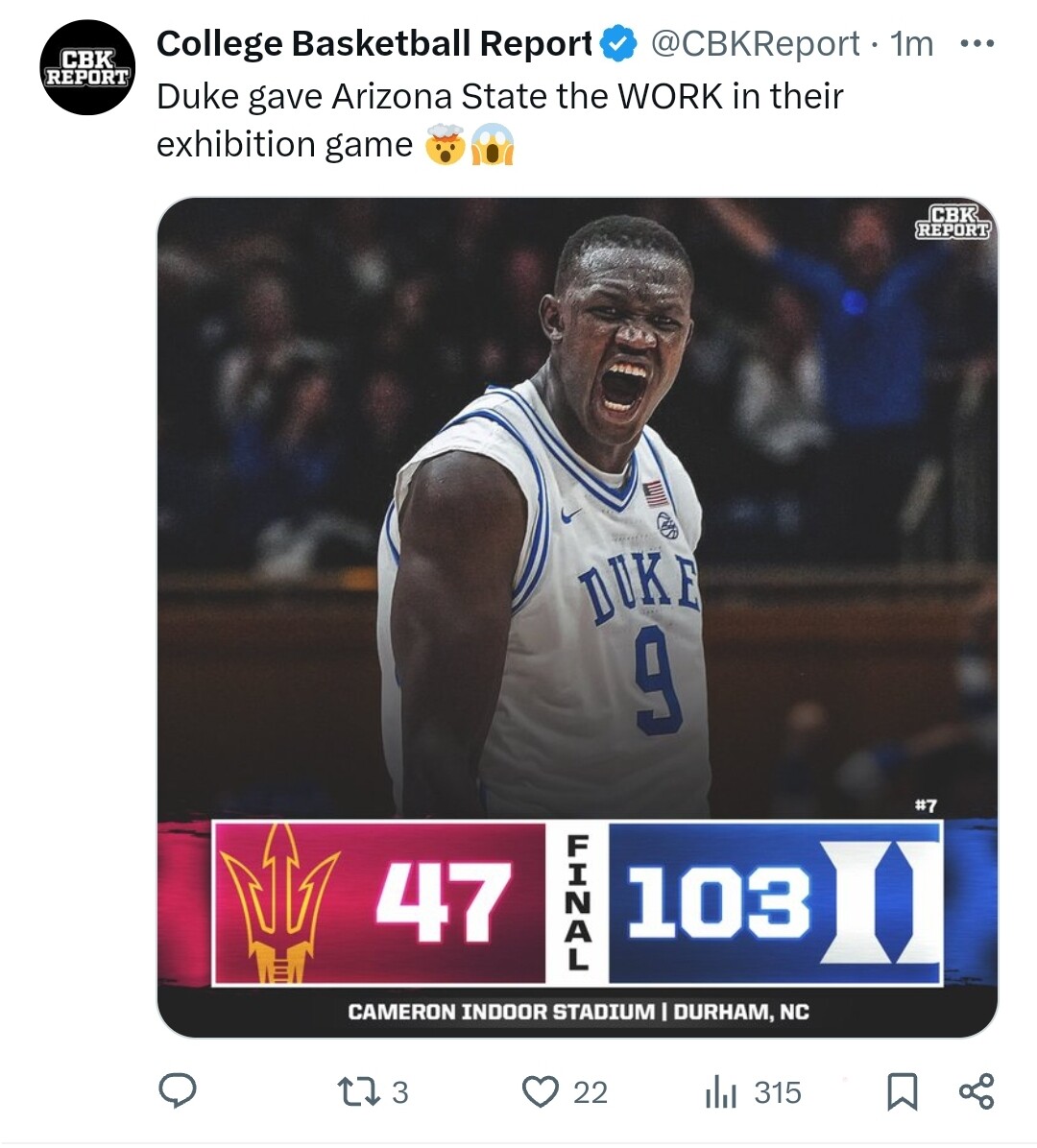Image resolution: width=1037 pixels, height=1148 pixels.
Task: Share the CBKReport tweet
Action: coord(977,1091)
